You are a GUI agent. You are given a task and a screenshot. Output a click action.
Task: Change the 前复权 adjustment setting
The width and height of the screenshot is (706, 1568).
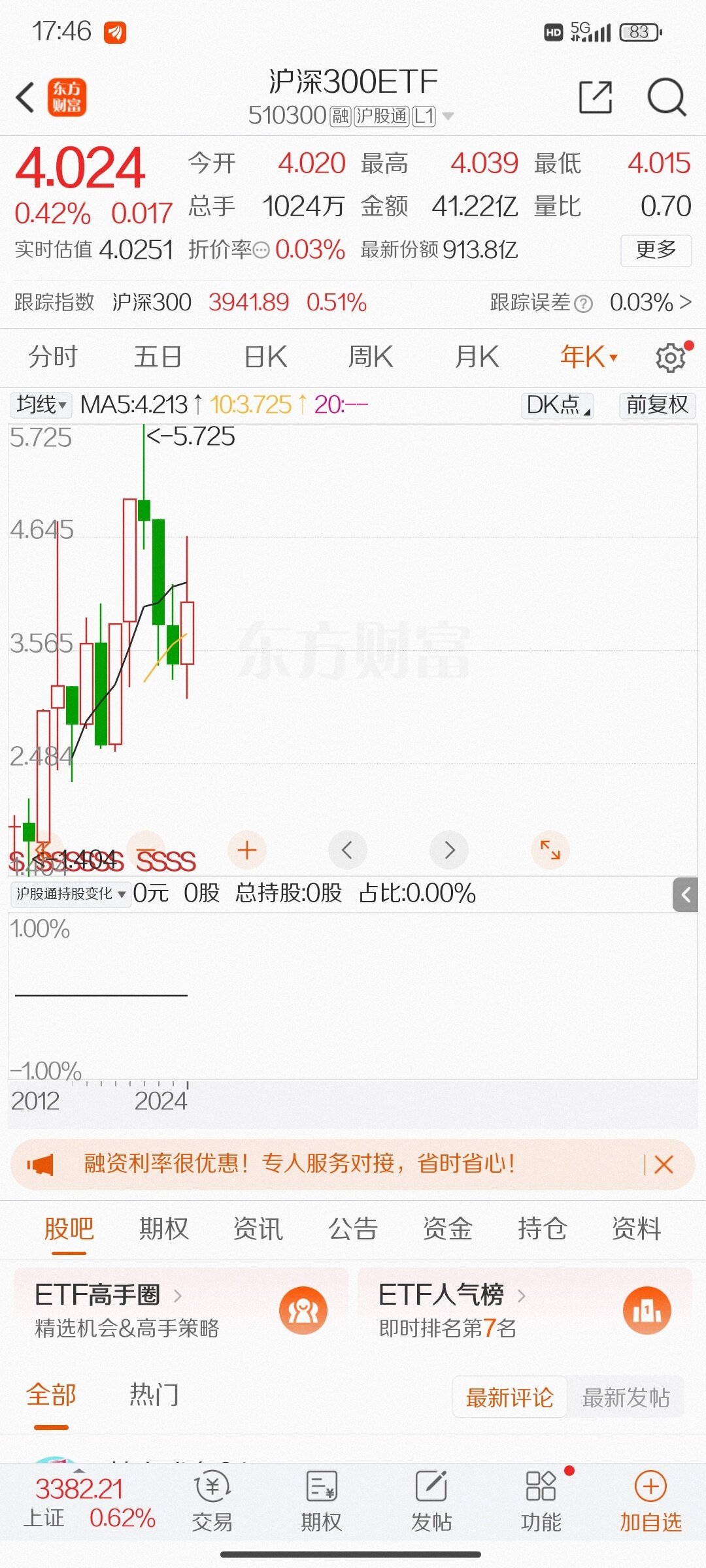pyautogui.click(x=657, y=405)
